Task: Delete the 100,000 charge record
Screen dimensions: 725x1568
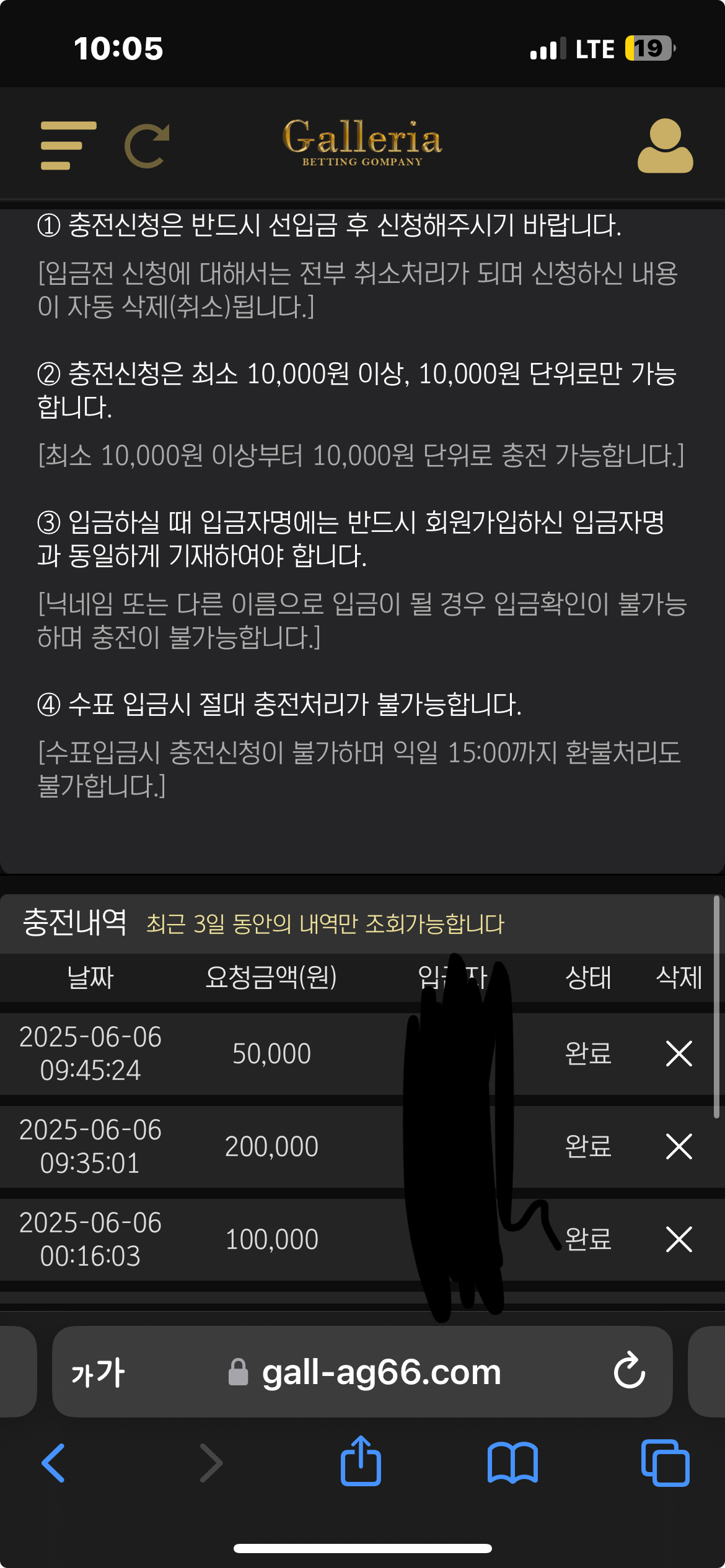Action: tap(679, 1239)
